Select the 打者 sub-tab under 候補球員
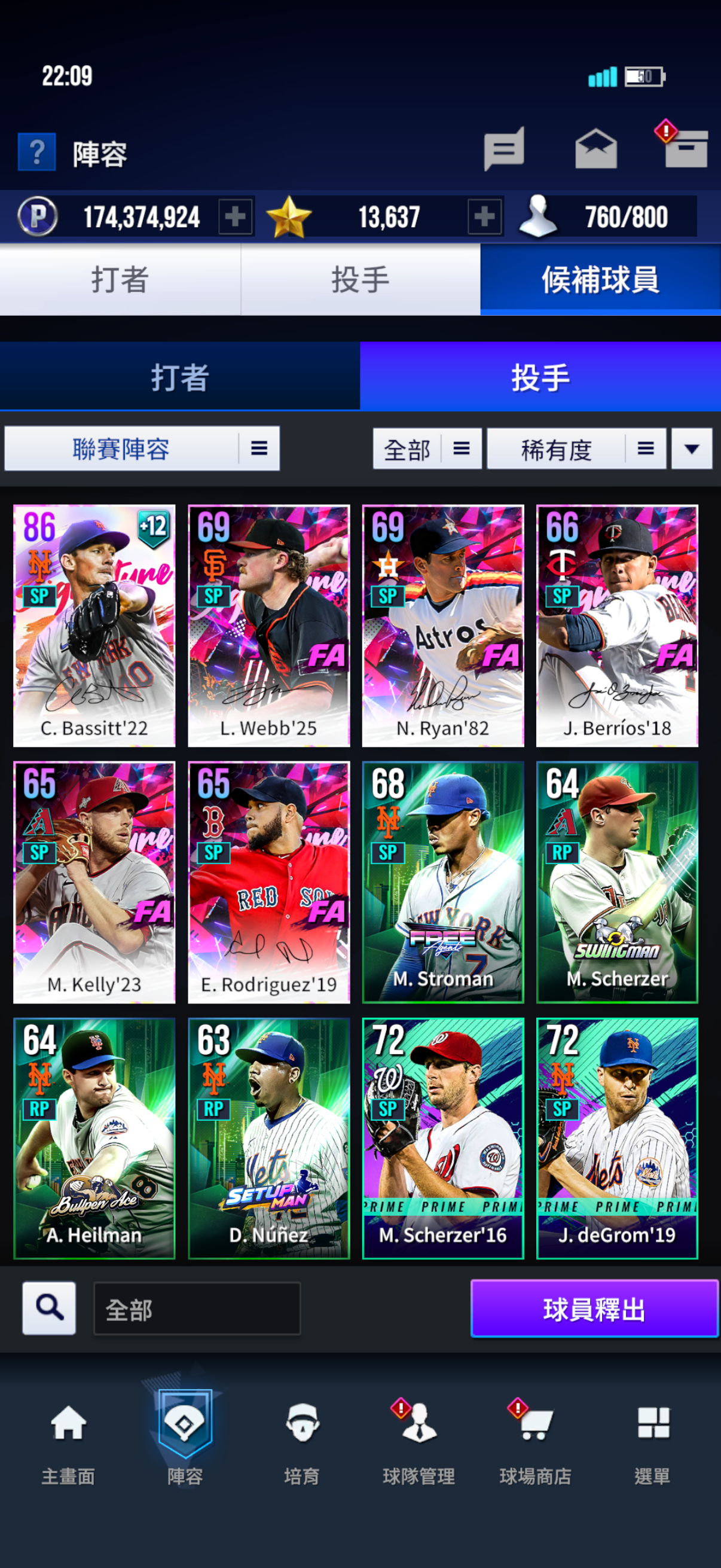The width and height of the screenshot is (721, 1568). (180, 377)
